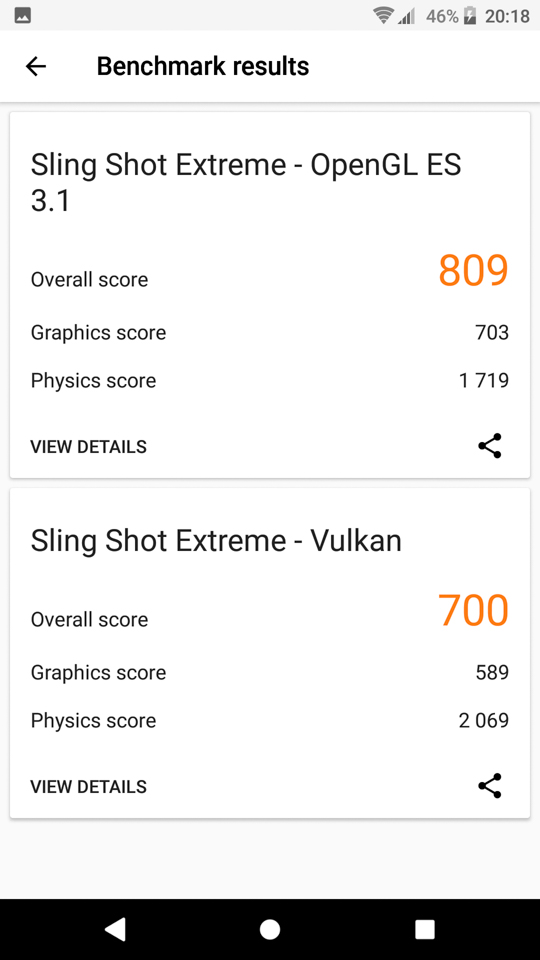This screenshot has width=540, height=960.
Task: Open recent apps from the navigation bar
Action: (424, 929)
